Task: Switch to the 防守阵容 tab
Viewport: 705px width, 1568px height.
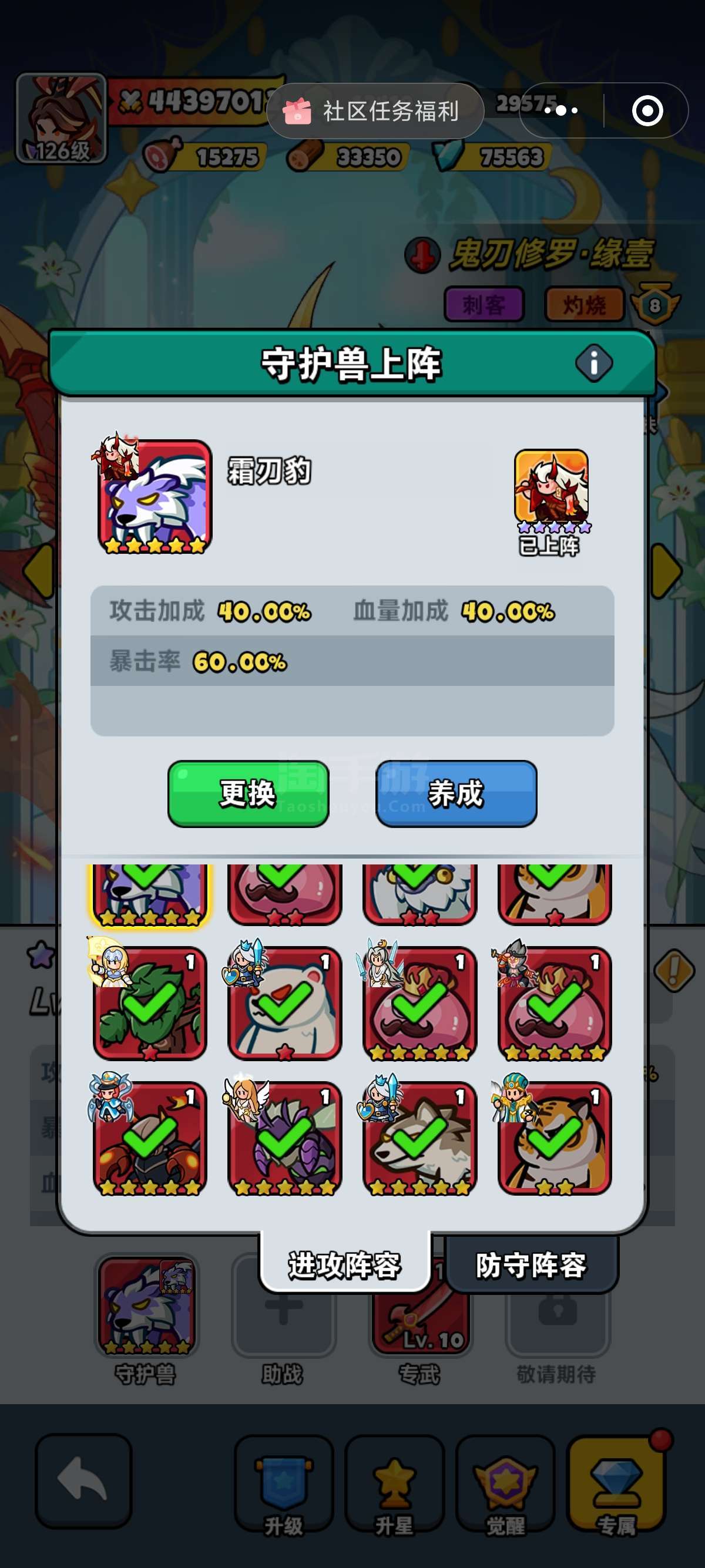Action: coord(531,1266)
